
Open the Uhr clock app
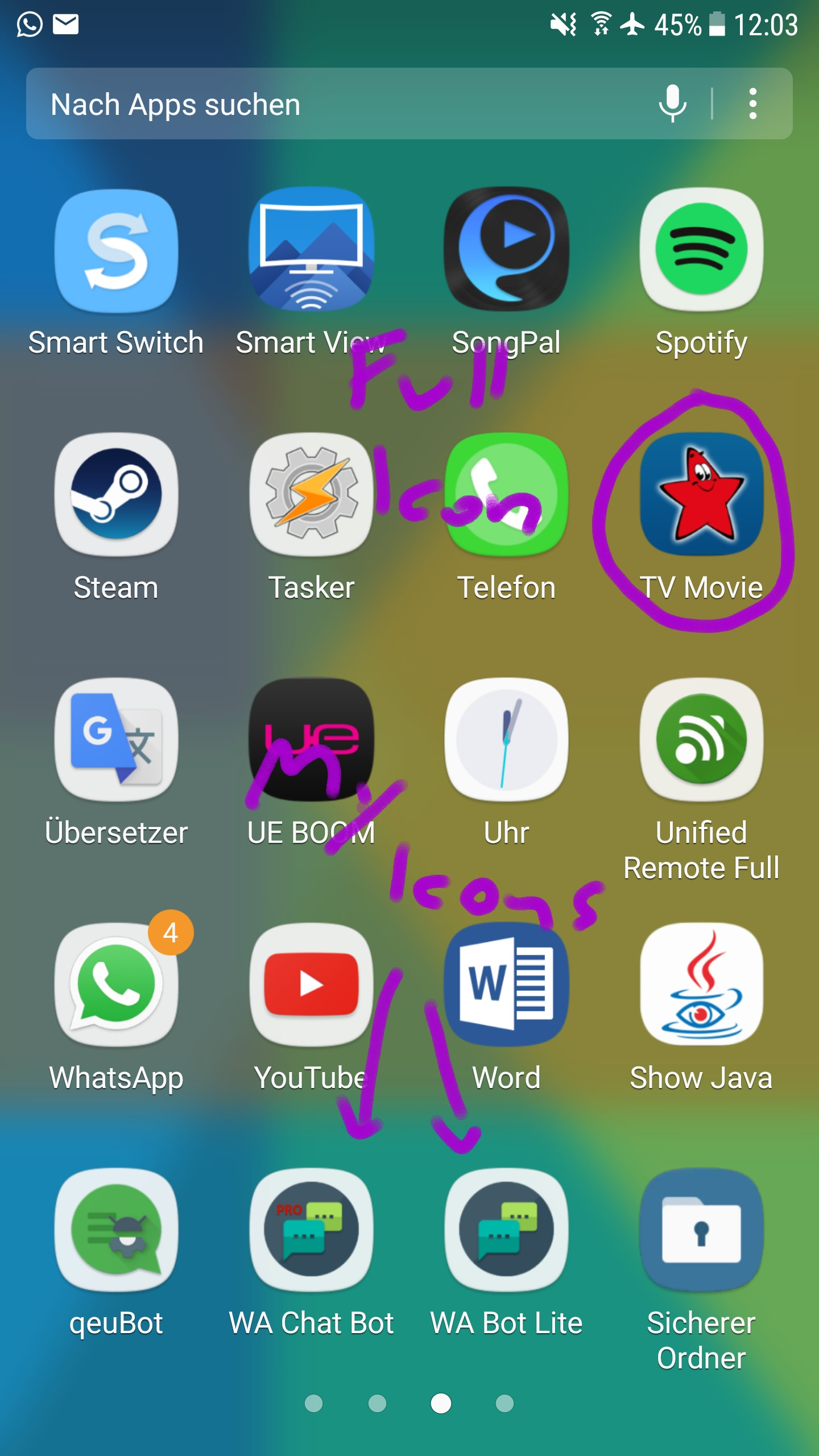click(x=506, y=741)
